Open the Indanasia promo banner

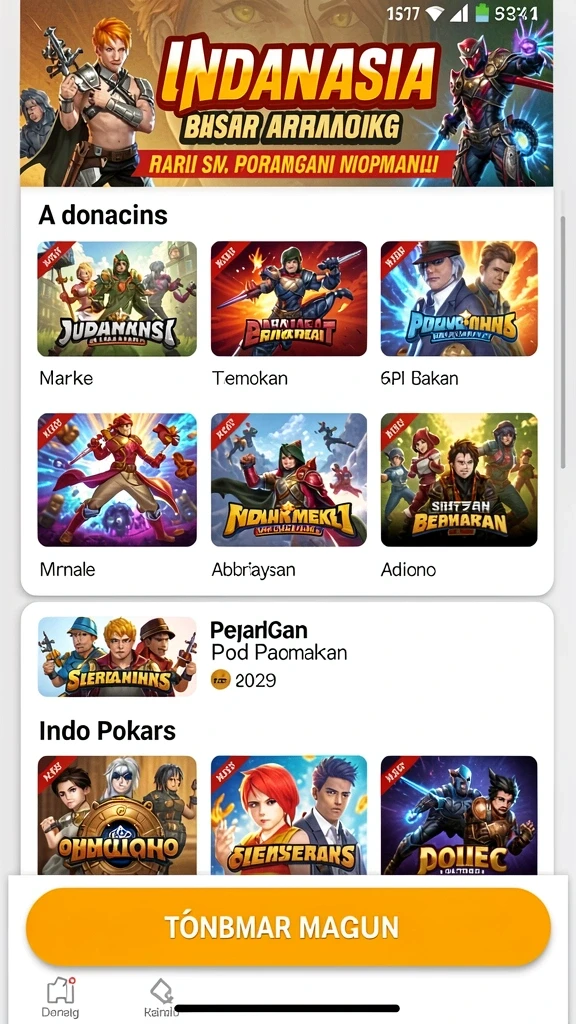tap(287, 93)
